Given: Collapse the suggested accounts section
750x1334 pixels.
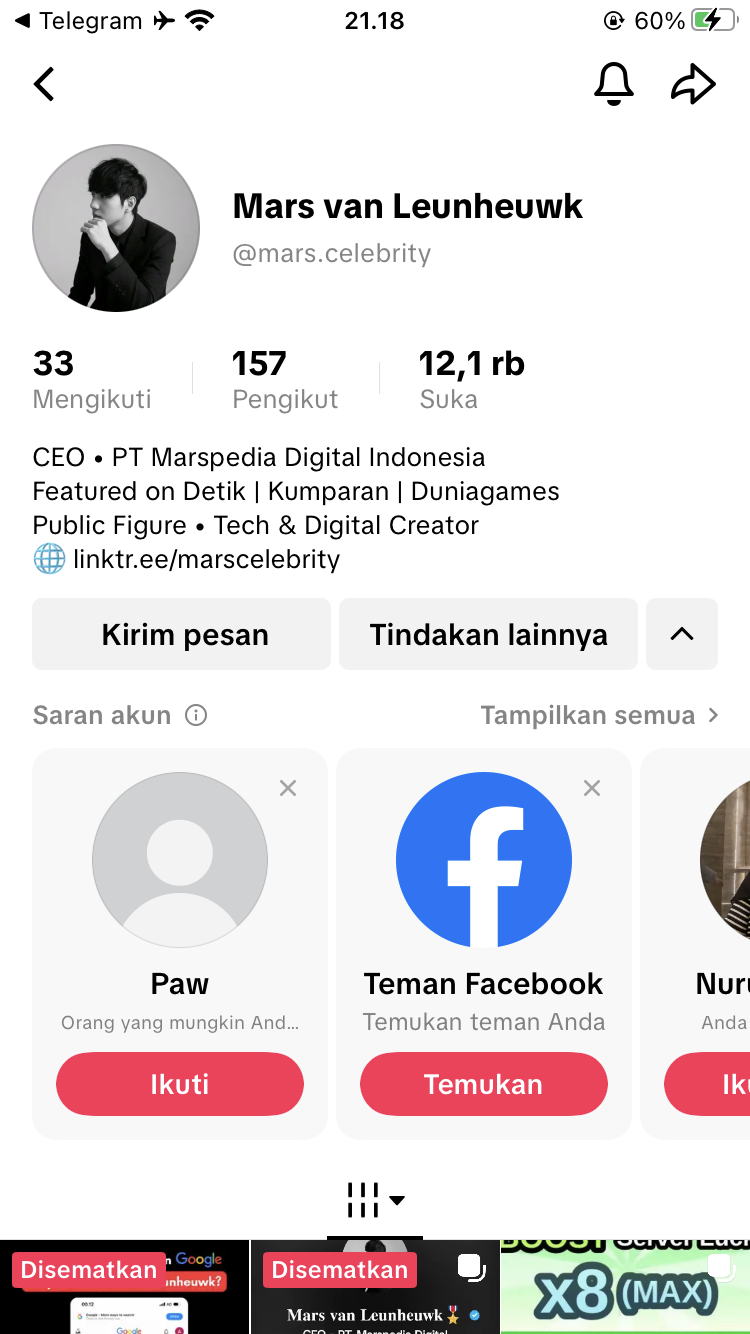Looking at the screenshot, I should click(682, 634).
